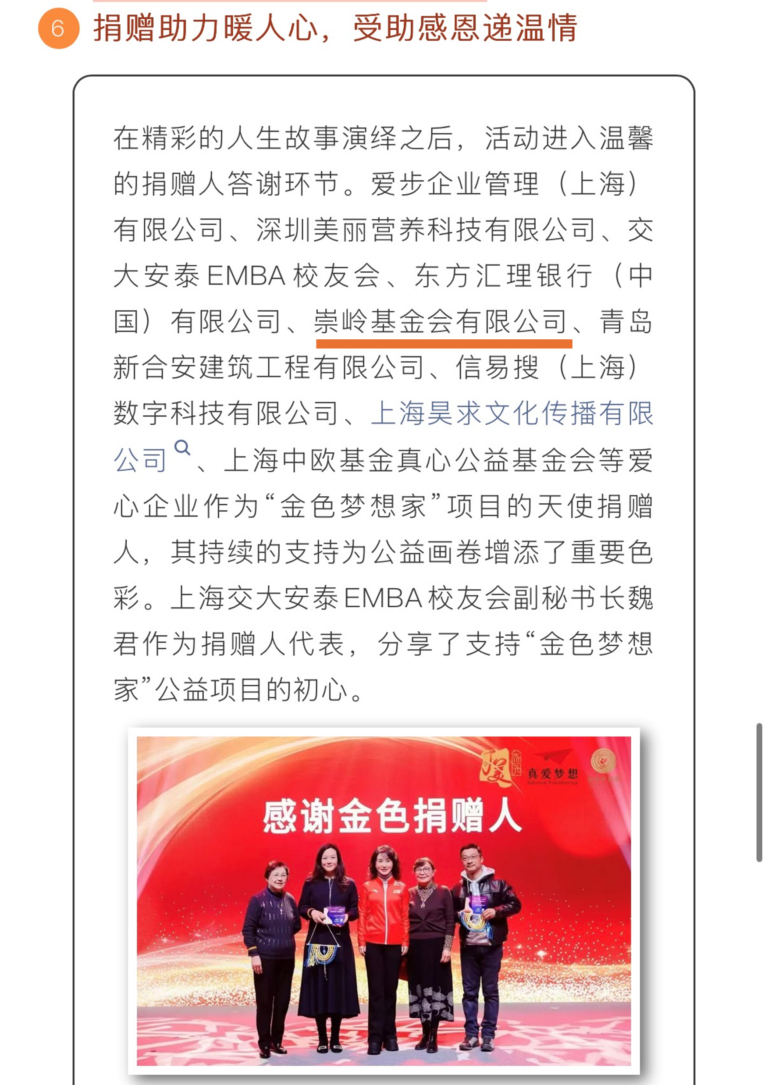View the 感谢金色捐赠人 photo in full screen
The height and width of the screenshot is (1085, 768).
pyautogui.click(x=383, y=900)
